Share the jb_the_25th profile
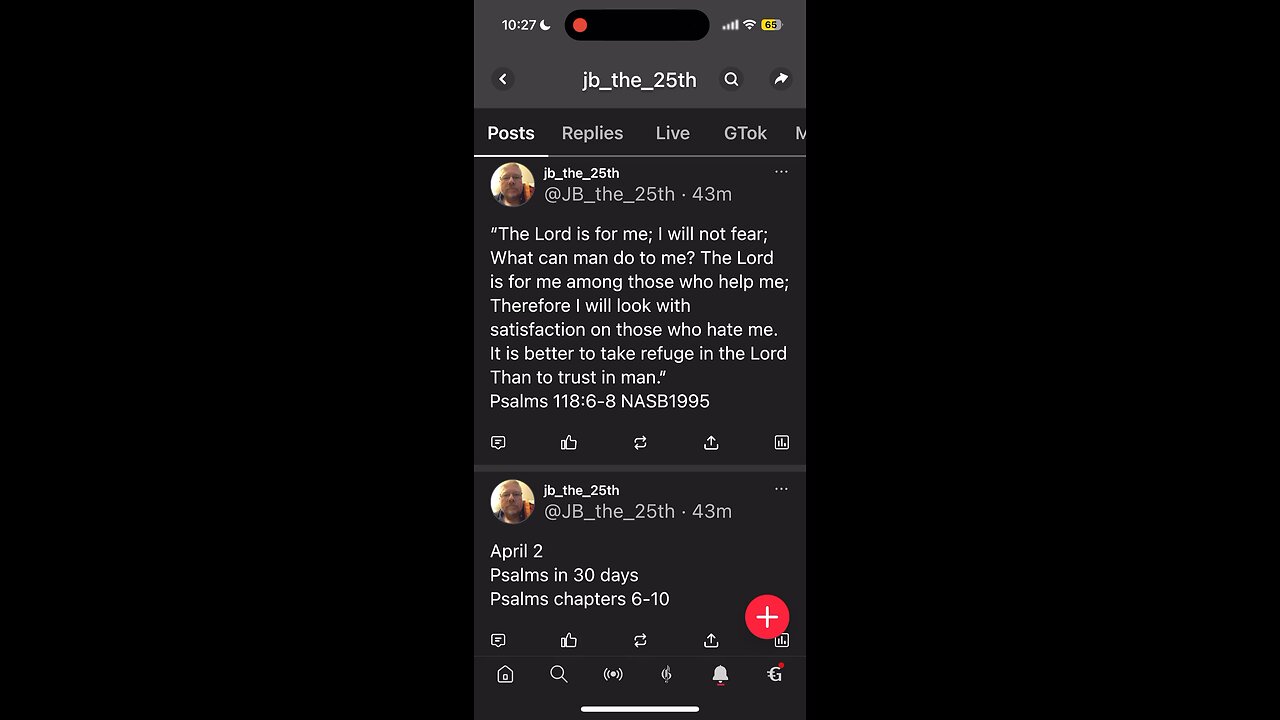The width and height of the screenshot is (1280, 720). [x=781, y=79]
